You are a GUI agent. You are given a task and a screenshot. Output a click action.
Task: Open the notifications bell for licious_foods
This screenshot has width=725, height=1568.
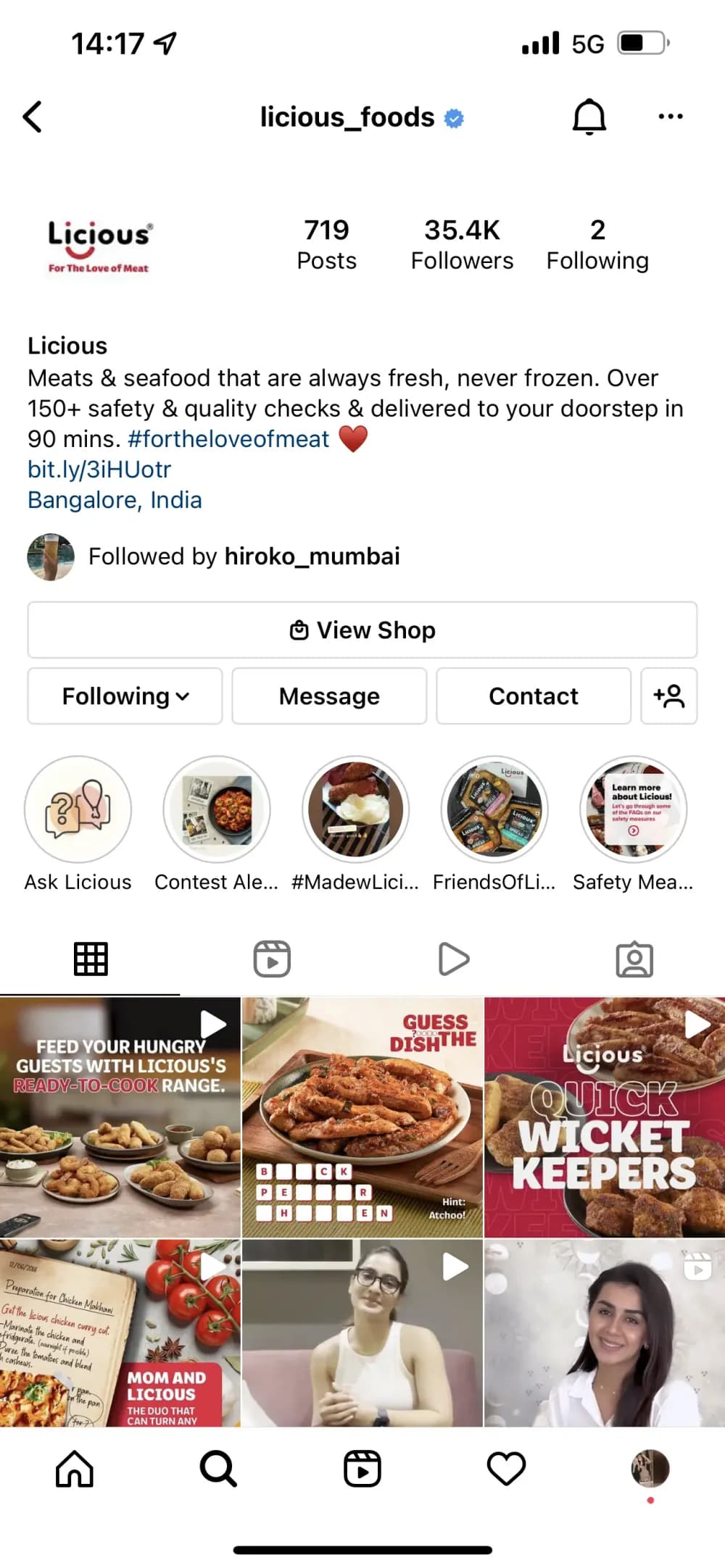point(589,117)
